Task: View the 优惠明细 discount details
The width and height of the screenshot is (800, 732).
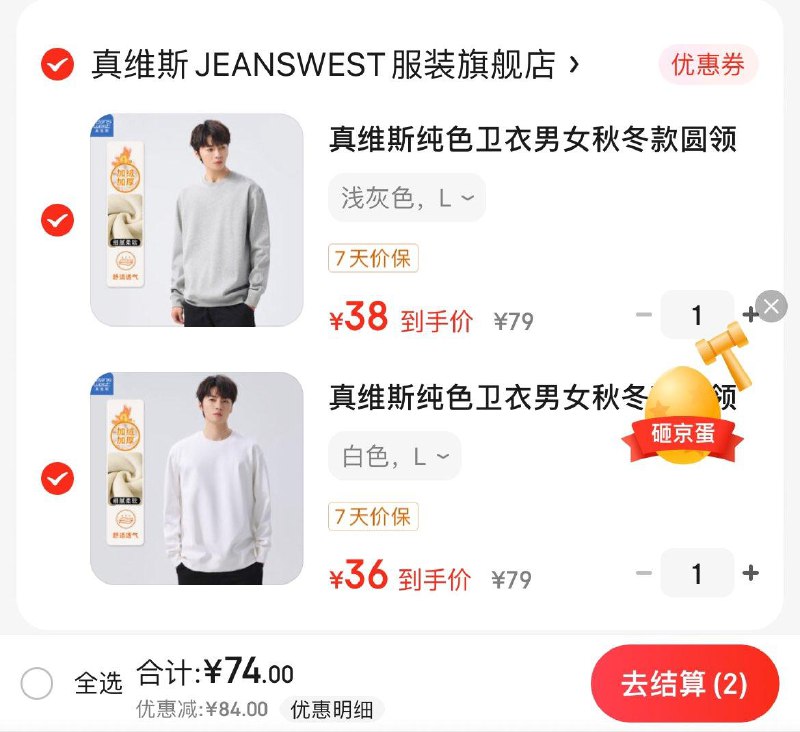Action: pos(332,710)
